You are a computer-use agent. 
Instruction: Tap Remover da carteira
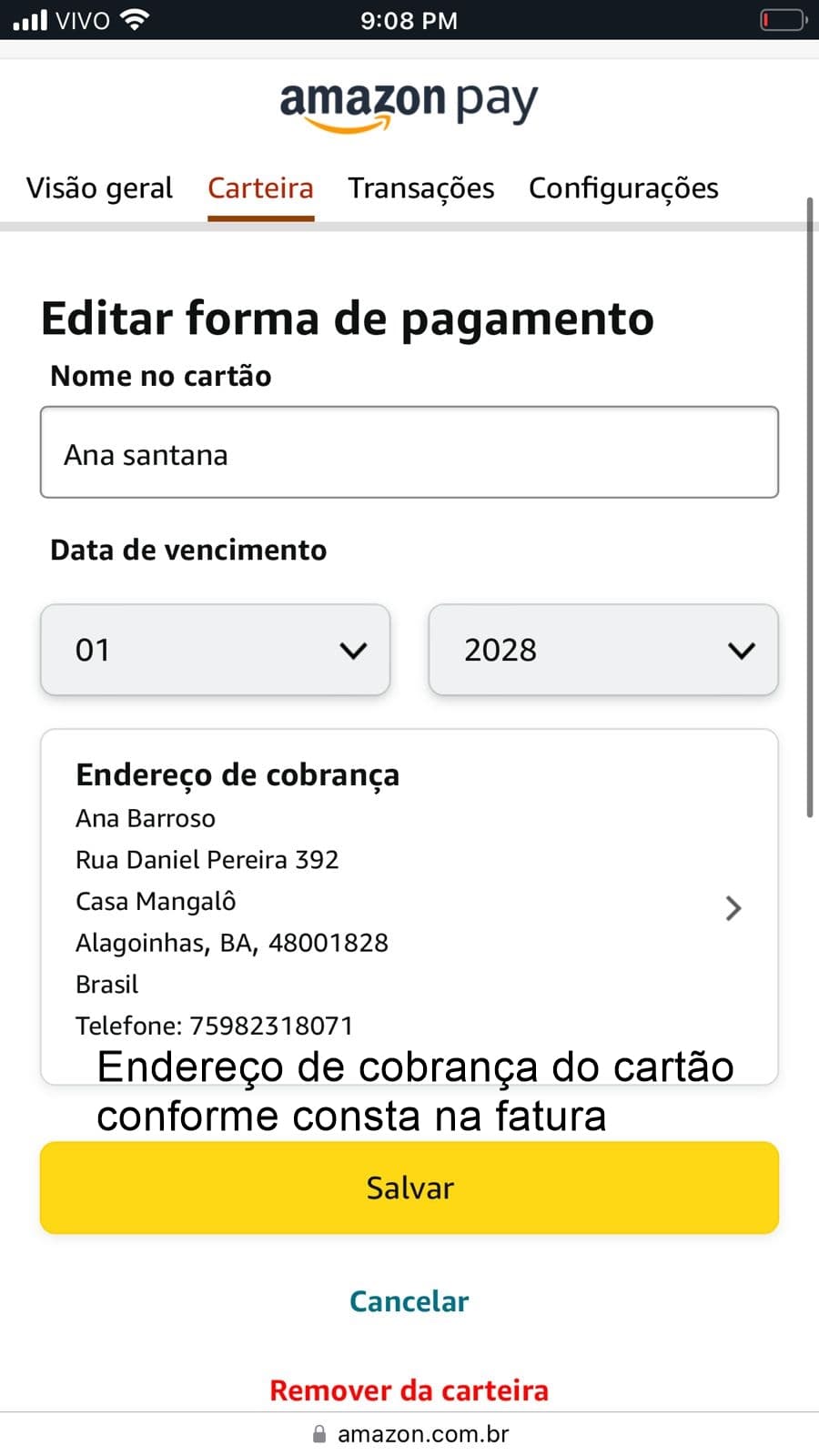pos(409,1390)
